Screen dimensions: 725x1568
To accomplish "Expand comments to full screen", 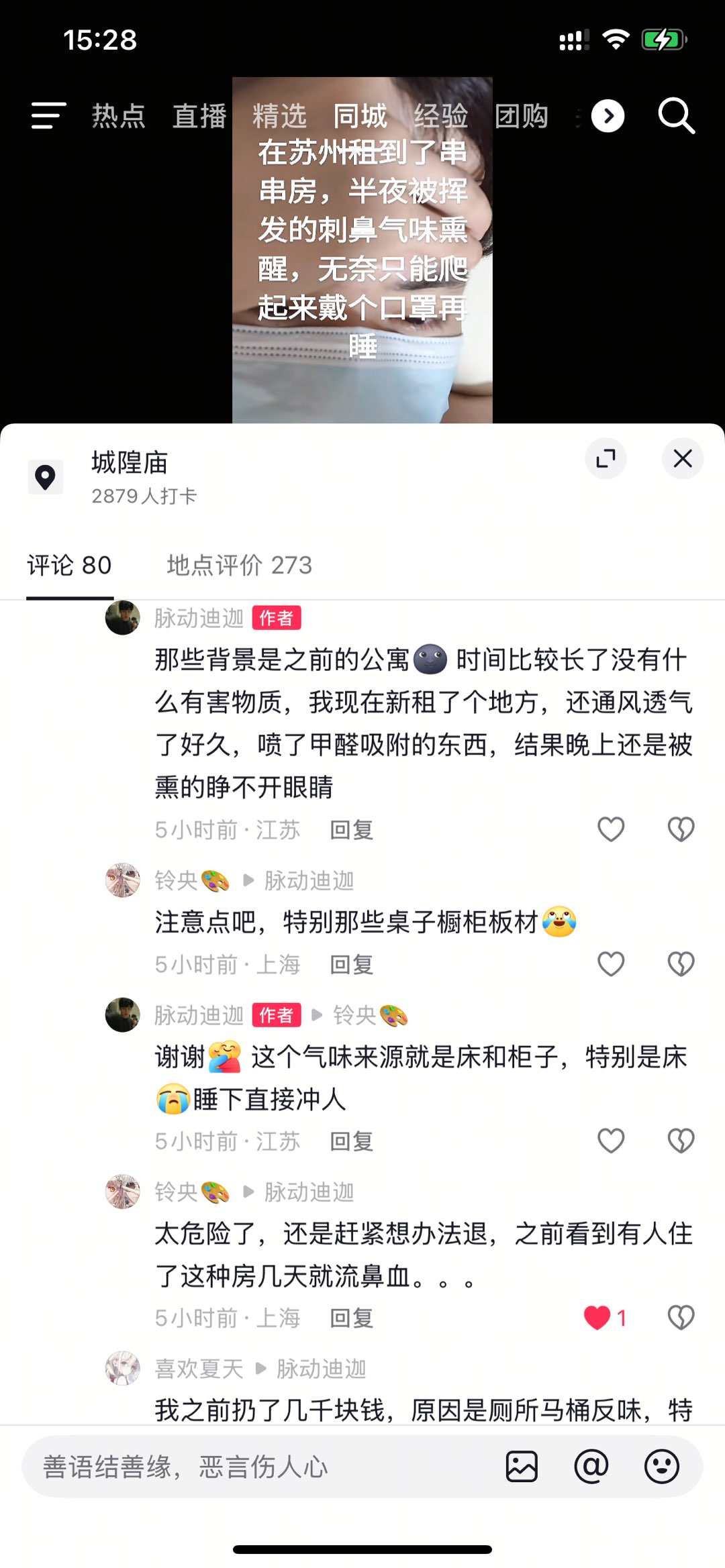I will point(606,459).
